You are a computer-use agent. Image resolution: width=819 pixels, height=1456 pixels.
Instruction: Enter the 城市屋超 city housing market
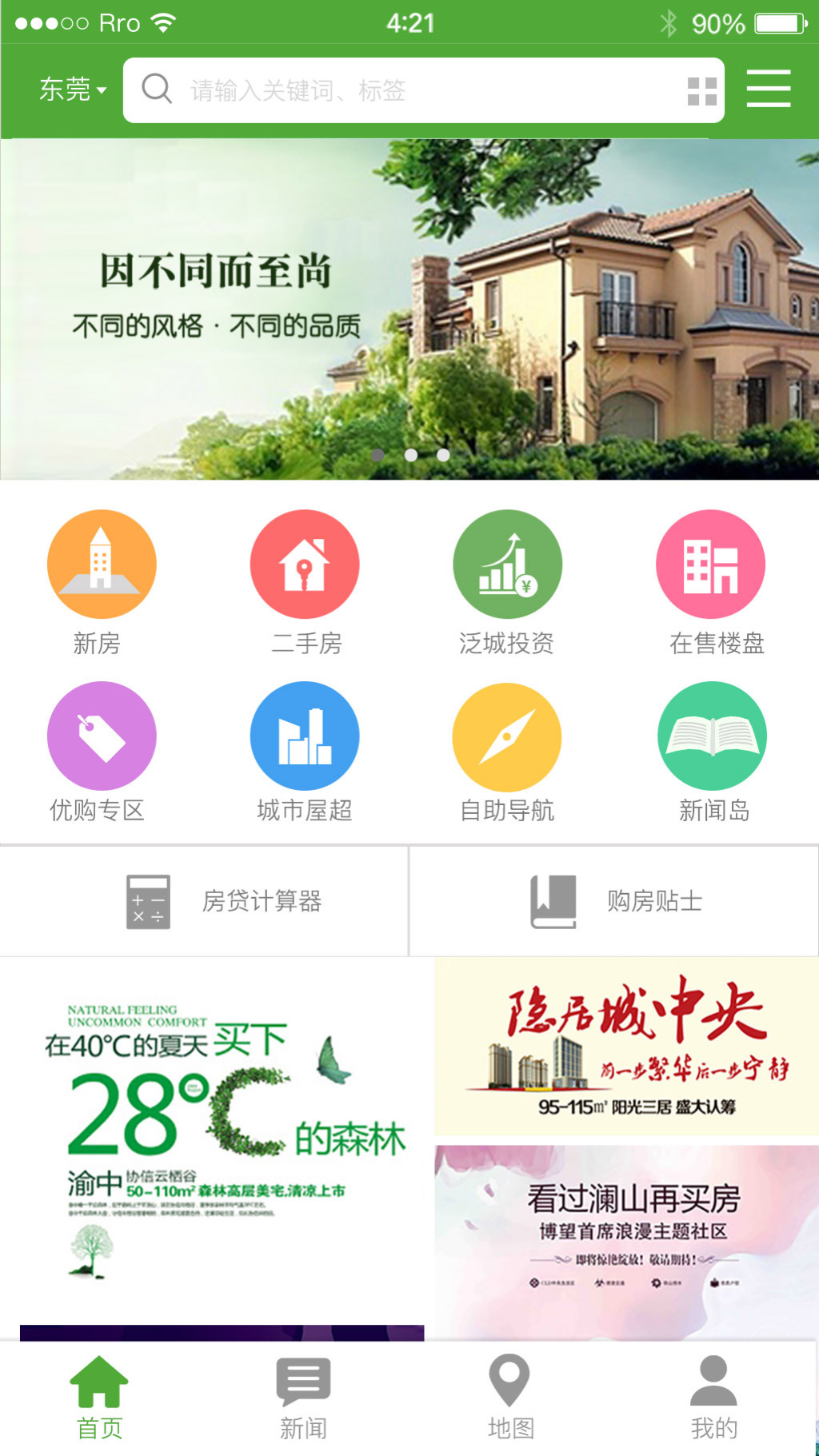click(x=305, y=736)
